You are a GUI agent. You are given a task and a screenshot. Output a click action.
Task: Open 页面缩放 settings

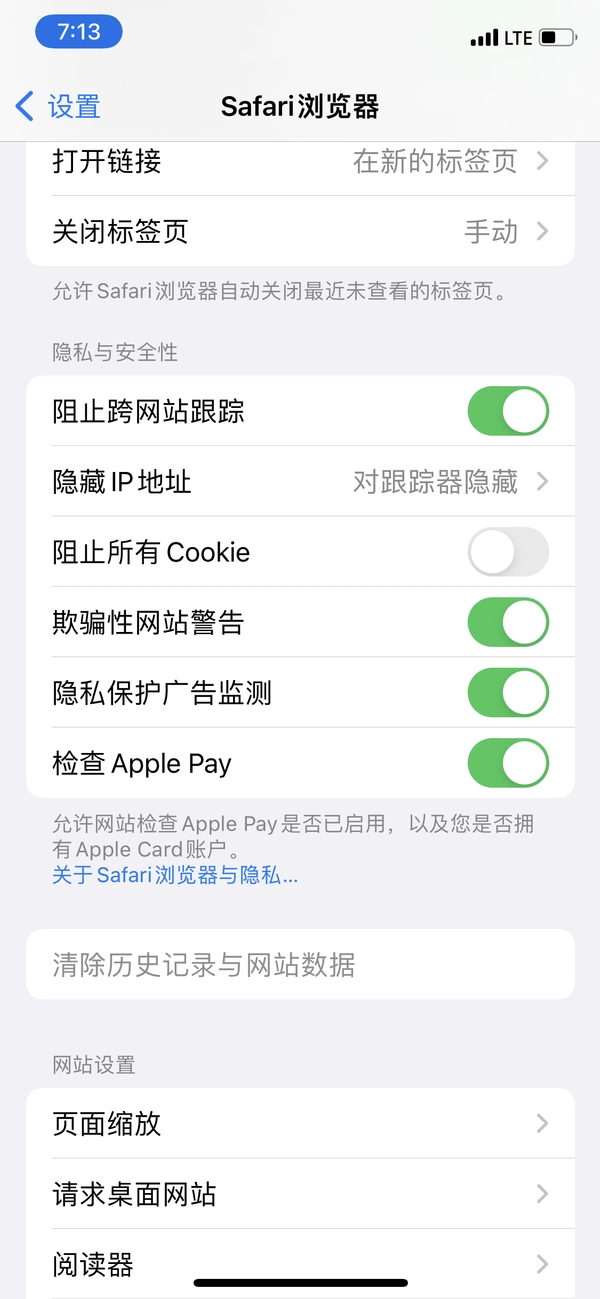pyautogui.click(x=300, y=1124)
